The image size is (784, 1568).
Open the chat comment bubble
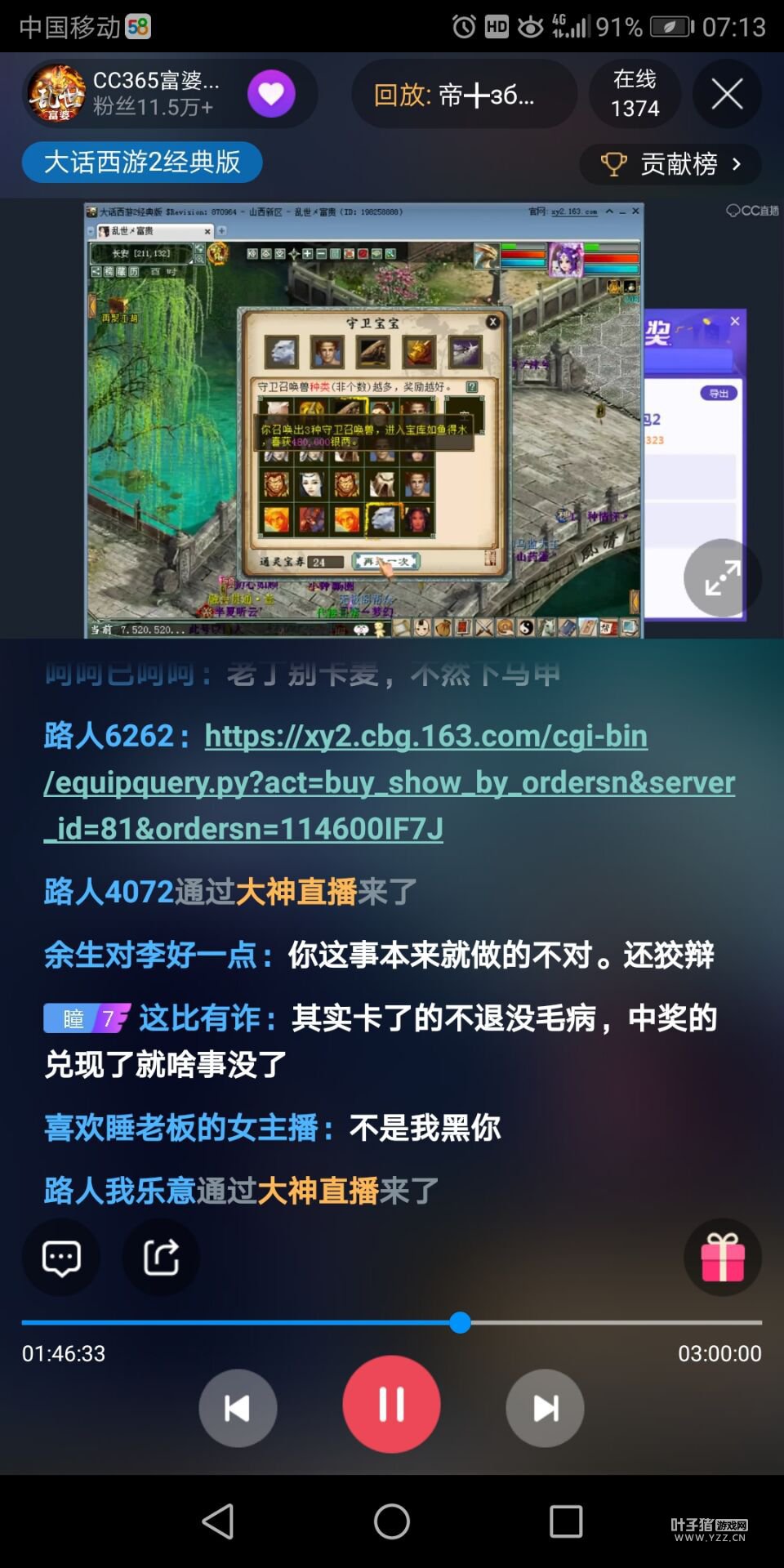click(x=61, y=1258)
